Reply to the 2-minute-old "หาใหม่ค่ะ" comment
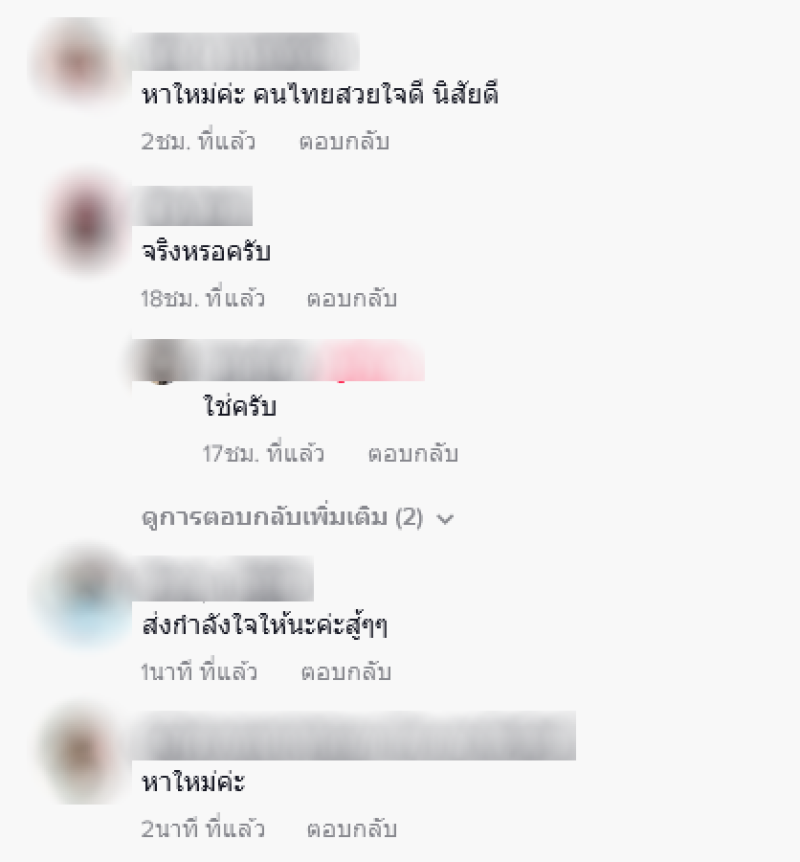 (x=351, y=829)
